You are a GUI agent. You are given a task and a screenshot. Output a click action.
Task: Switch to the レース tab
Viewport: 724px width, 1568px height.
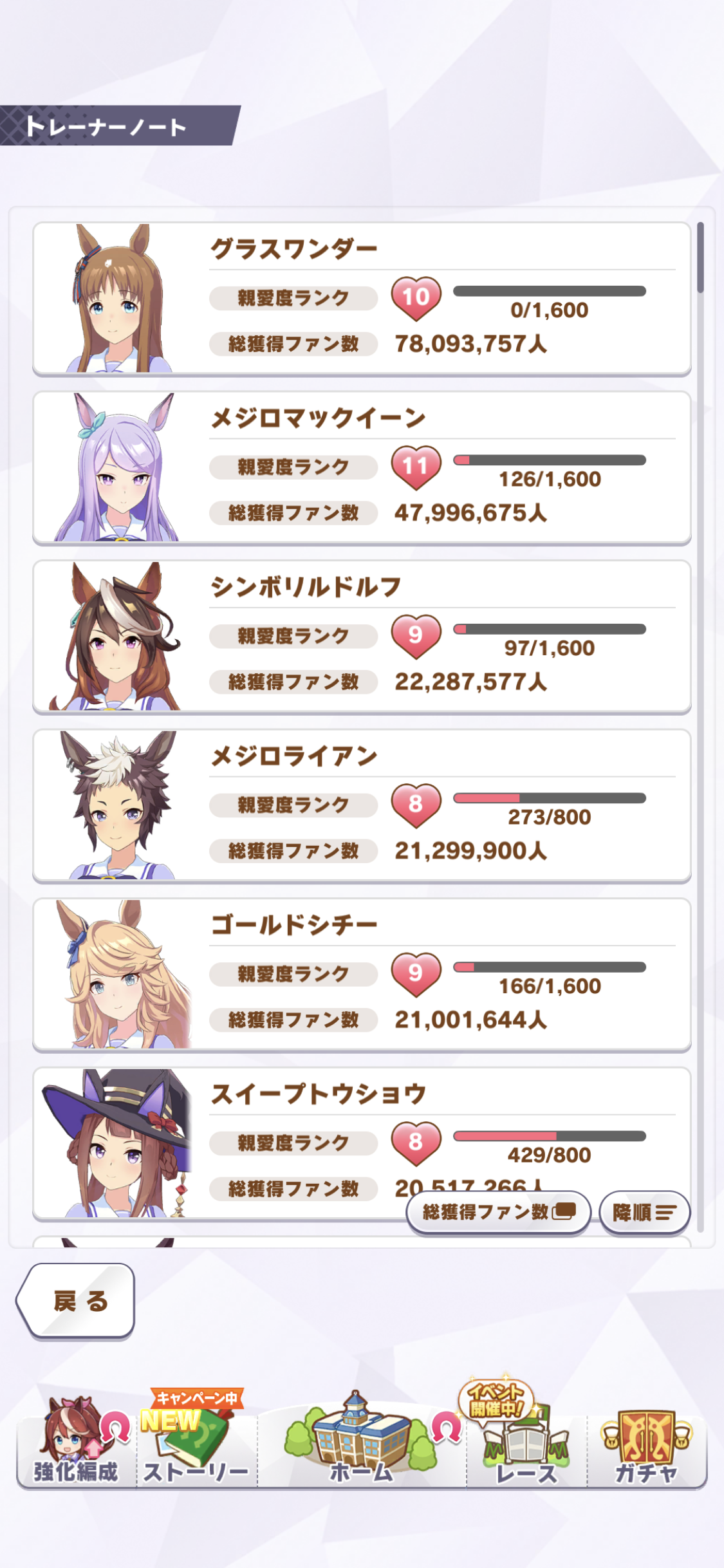tap(526, 1448)
